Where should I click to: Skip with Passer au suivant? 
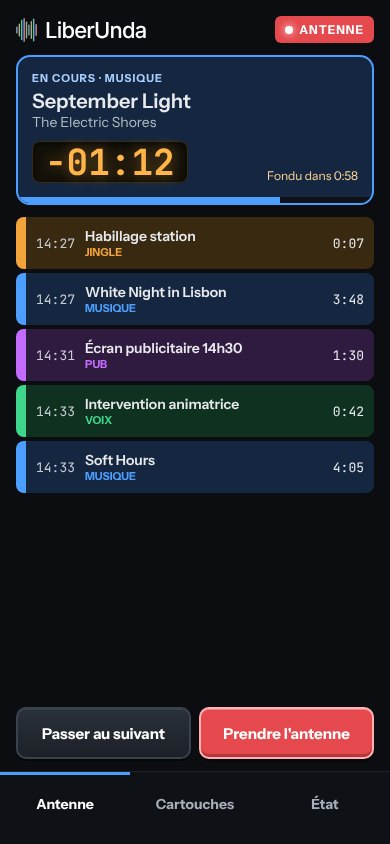pos(103,733)
